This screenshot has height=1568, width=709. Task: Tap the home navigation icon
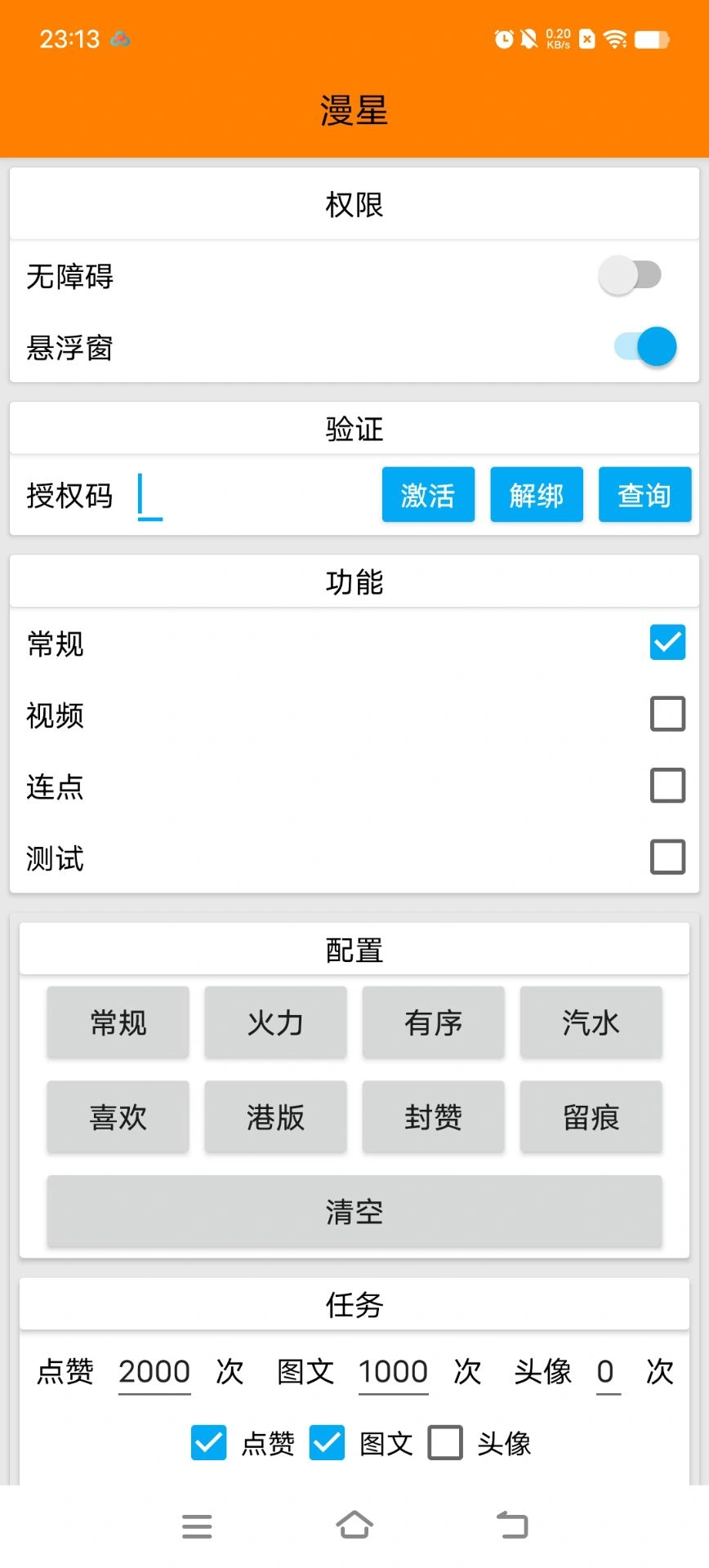pos(354,1524)
